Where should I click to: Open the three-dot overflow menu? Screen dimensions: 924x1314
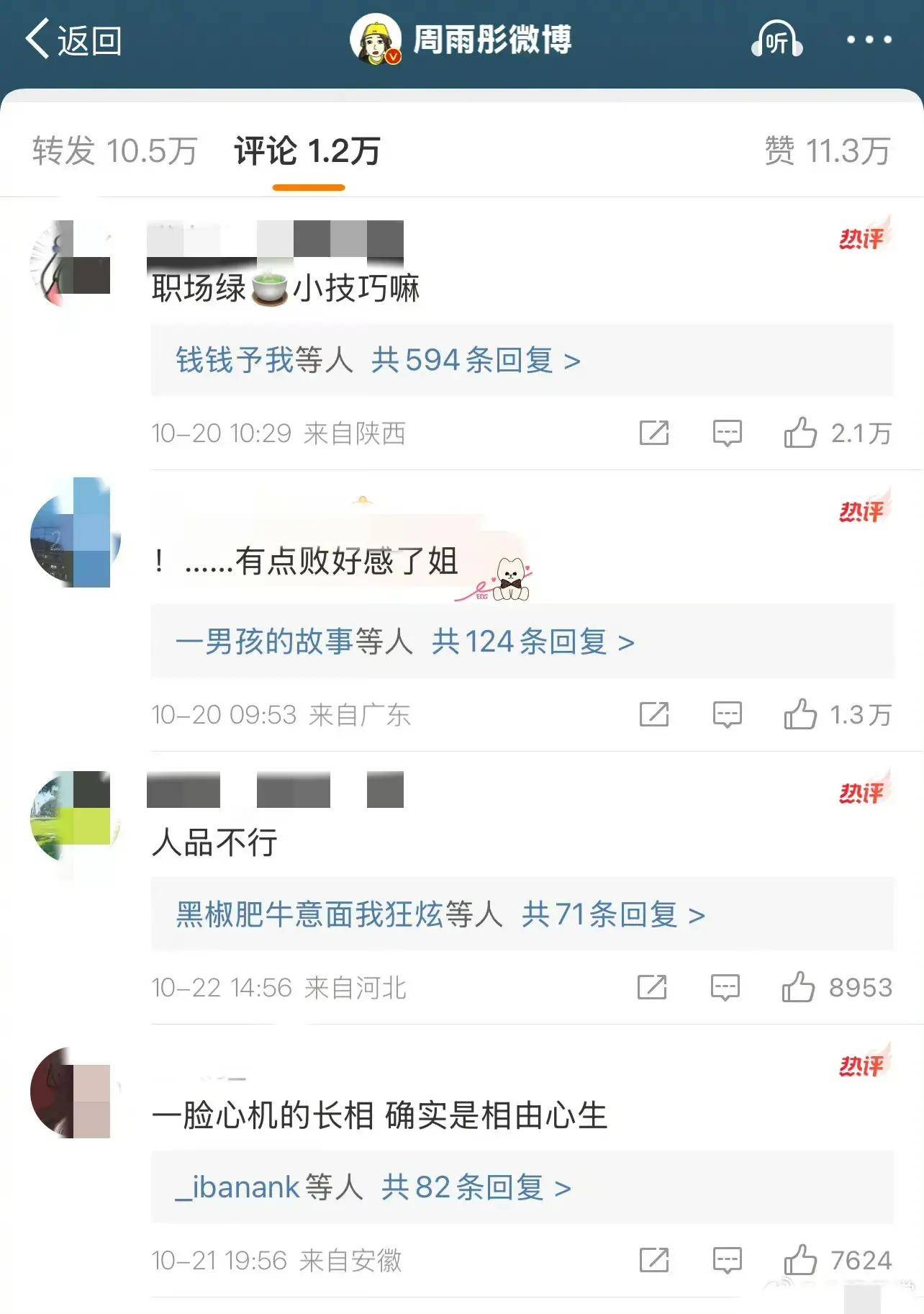tap(869, 40)
